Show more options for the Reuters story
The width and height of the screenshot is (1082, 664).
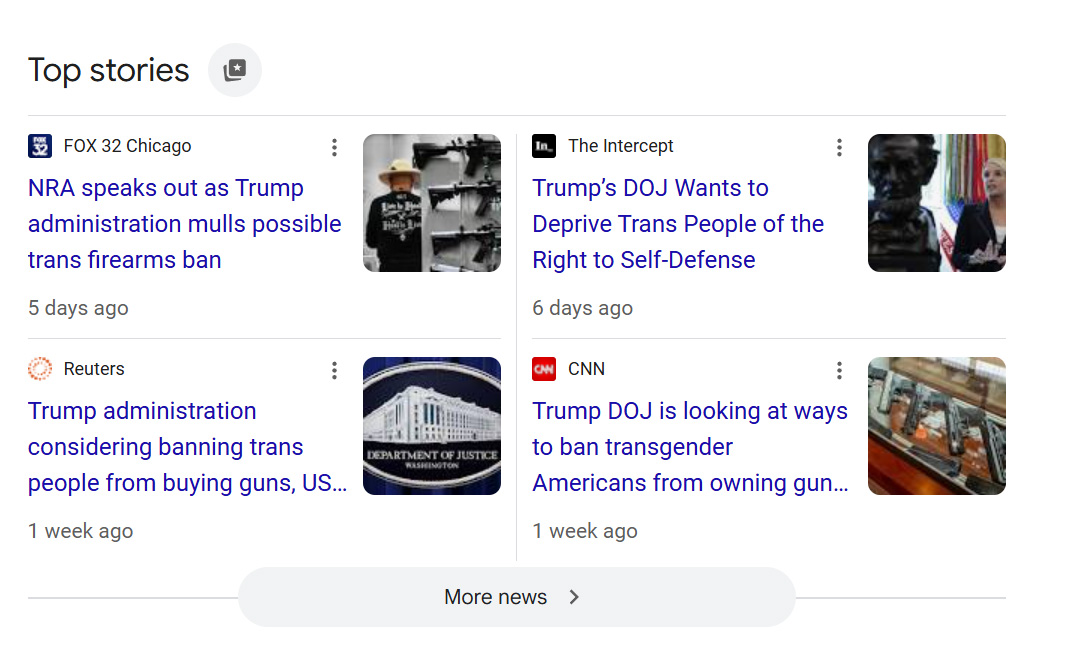tap(334, 371)
